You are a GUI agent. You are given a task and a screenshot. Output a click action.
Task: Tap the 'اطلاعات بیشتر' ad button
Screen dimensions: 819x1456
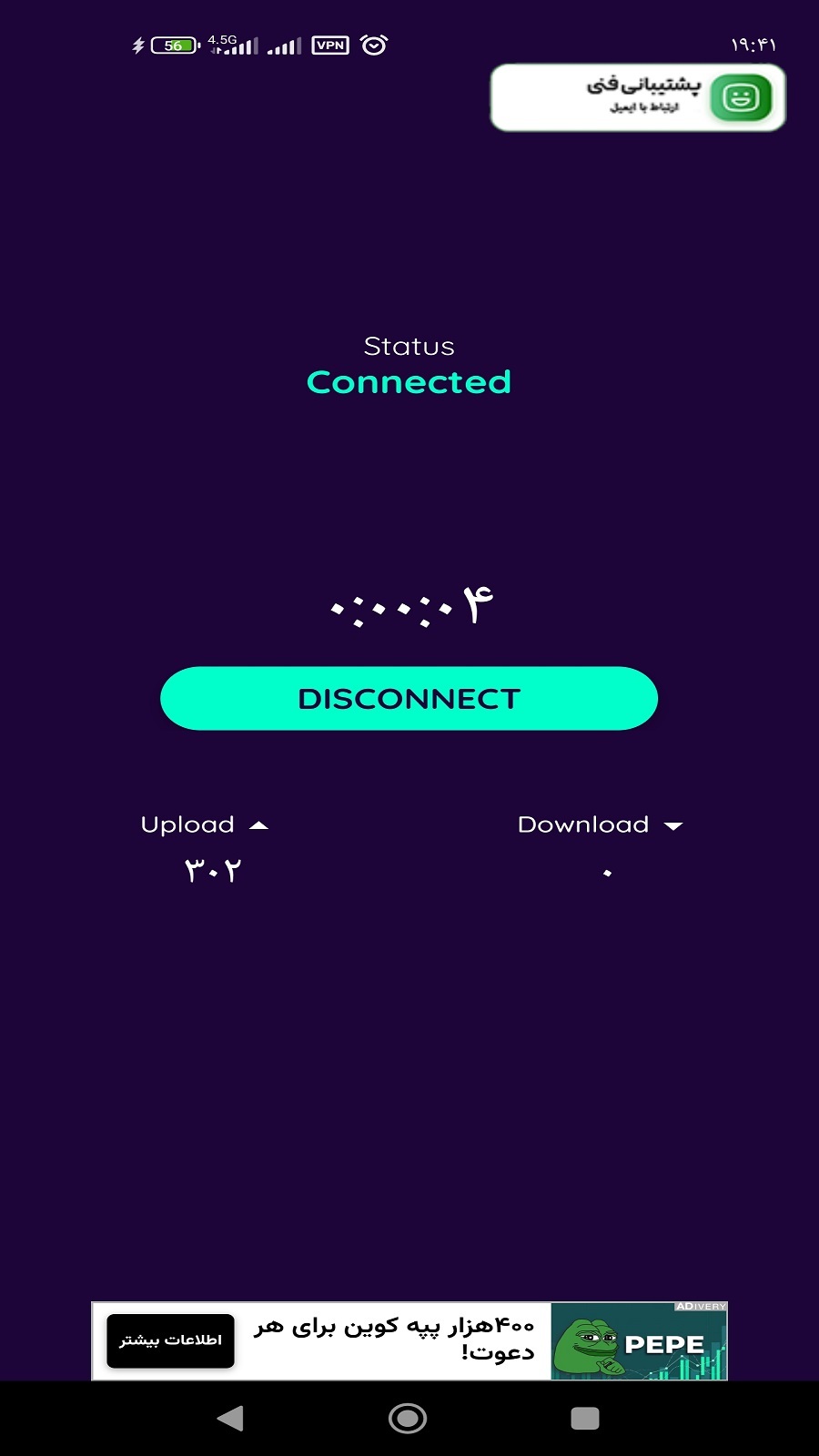(x=170, y=1340)
